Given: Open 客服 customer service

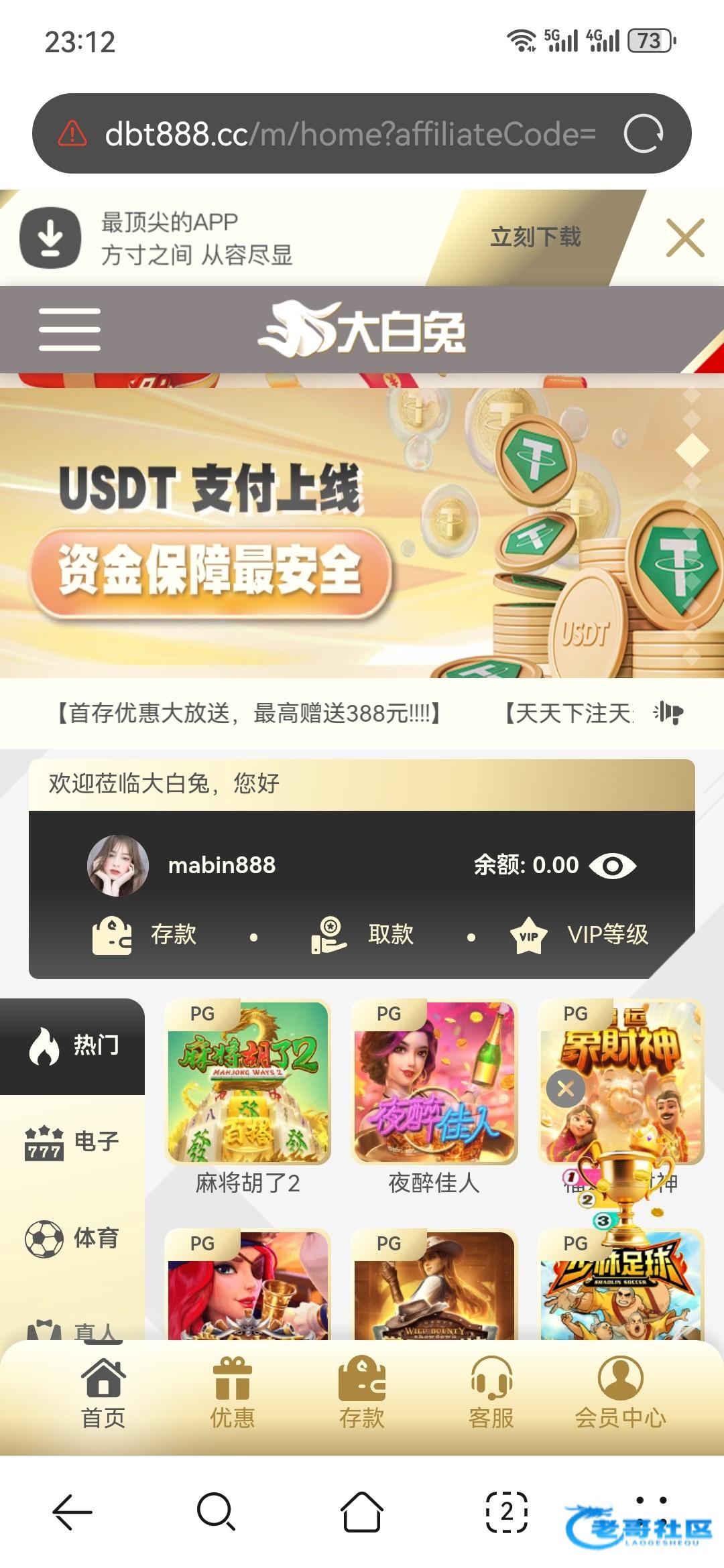Looking at the screenshot, I should coord(491,1392).
